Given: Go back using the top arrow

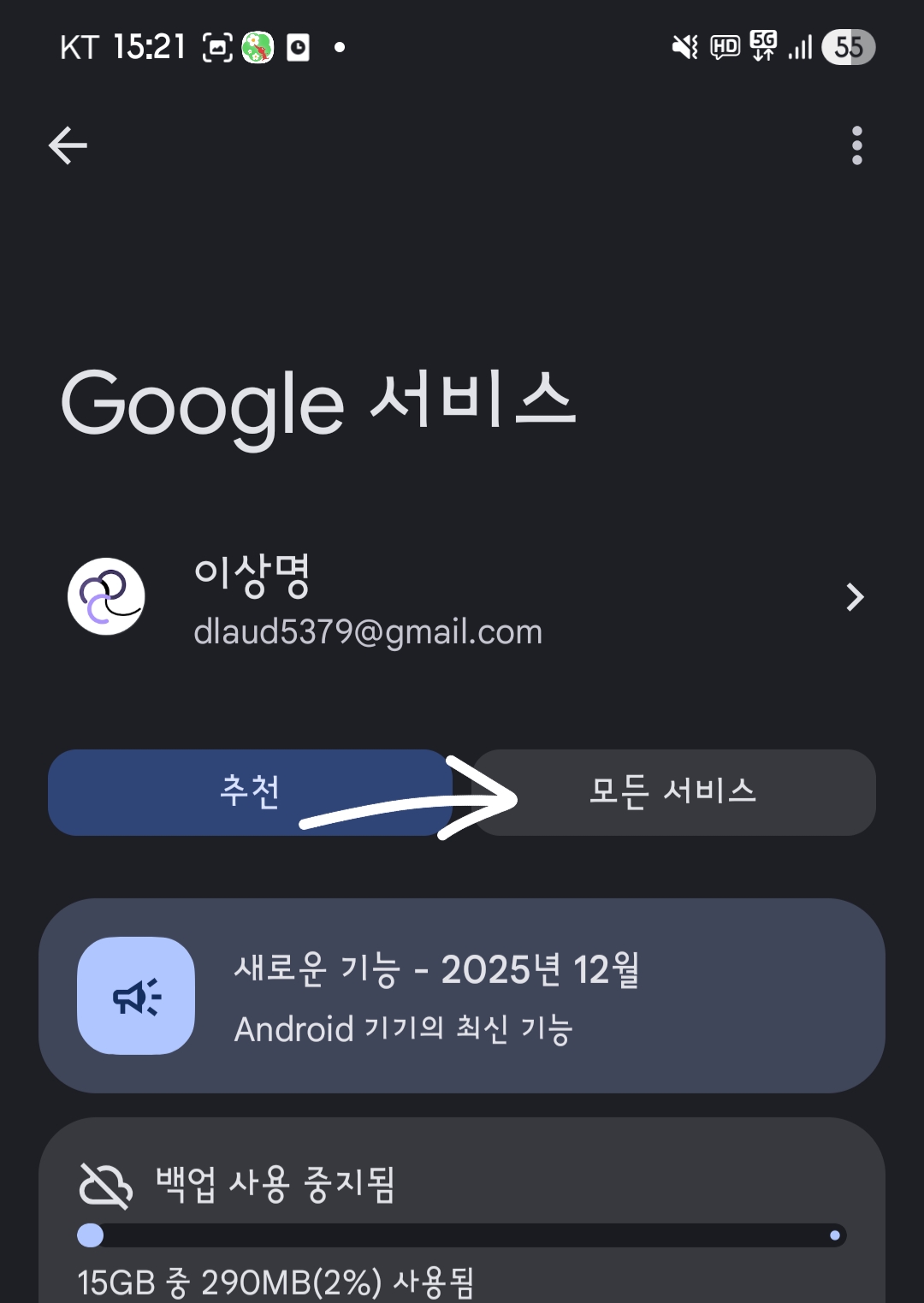Looking at the screenshot, I should click(68, 145).
